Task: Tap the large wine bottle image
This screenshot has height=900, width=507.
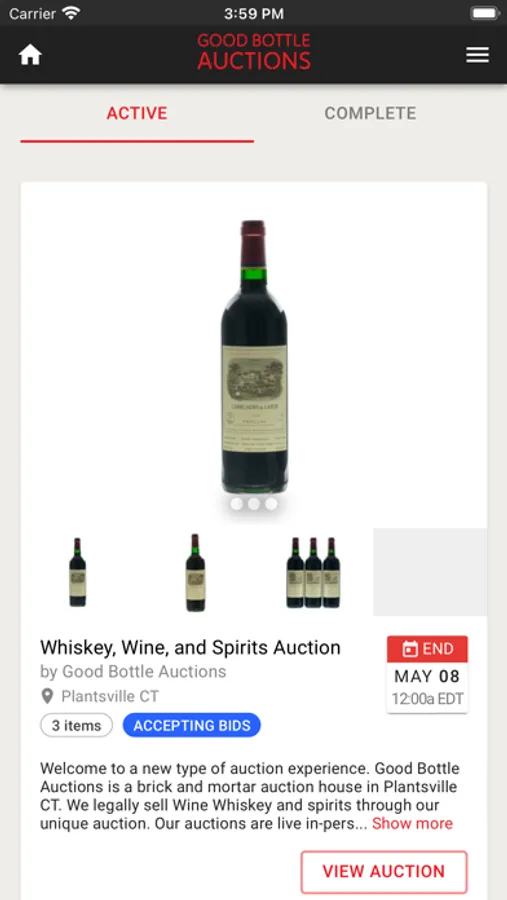Action: pyautogui.click(x=254, y=357)
